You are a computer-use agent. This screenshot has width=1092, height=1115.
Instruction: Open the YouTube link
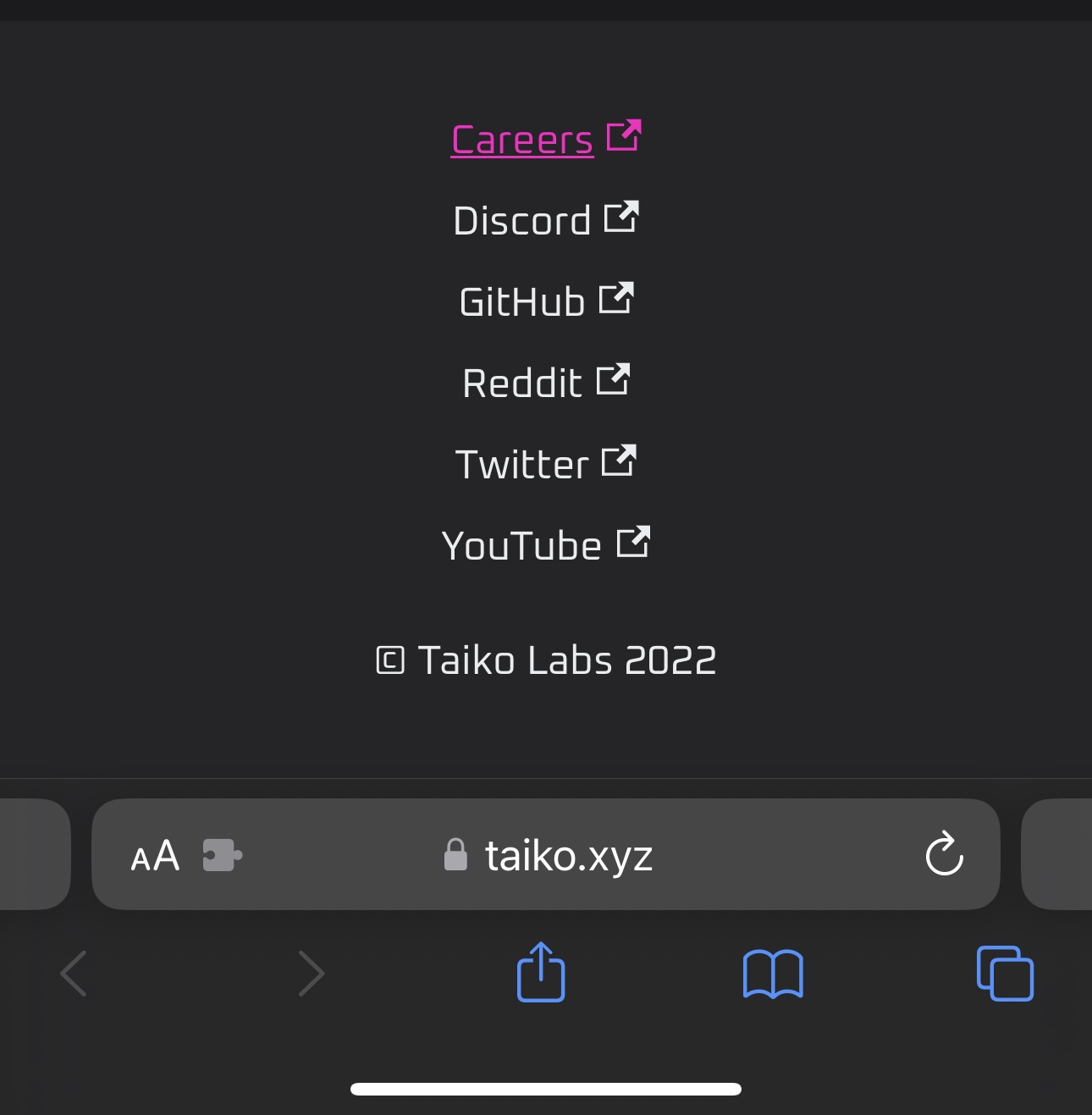520,545
